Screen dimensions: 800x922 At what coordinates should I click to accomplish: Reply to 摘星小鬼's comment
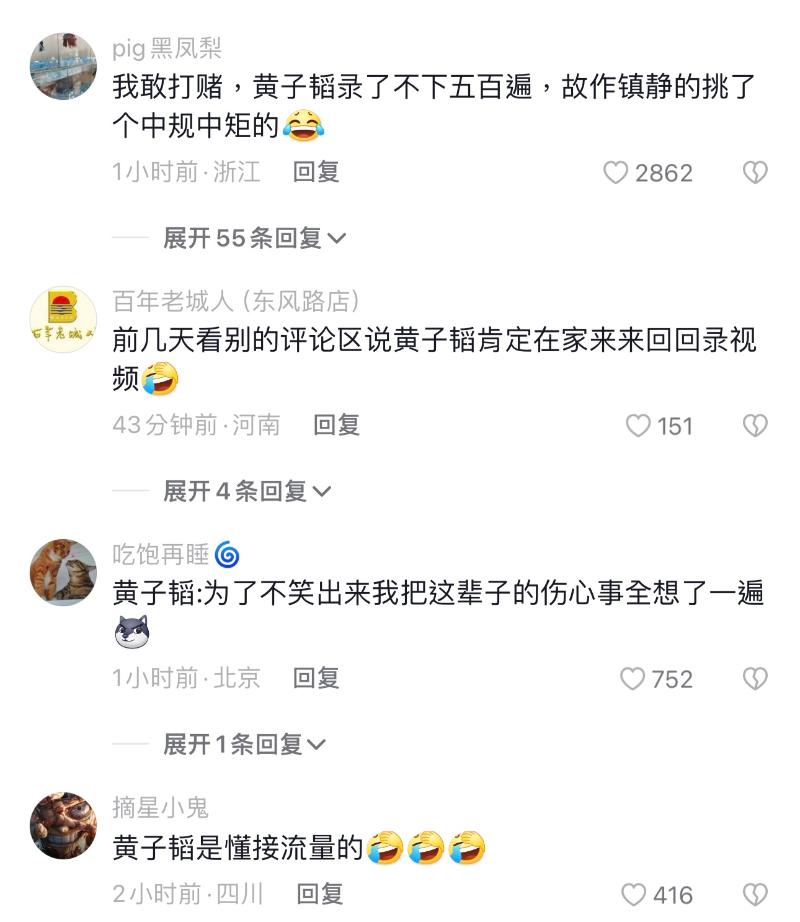320,893
